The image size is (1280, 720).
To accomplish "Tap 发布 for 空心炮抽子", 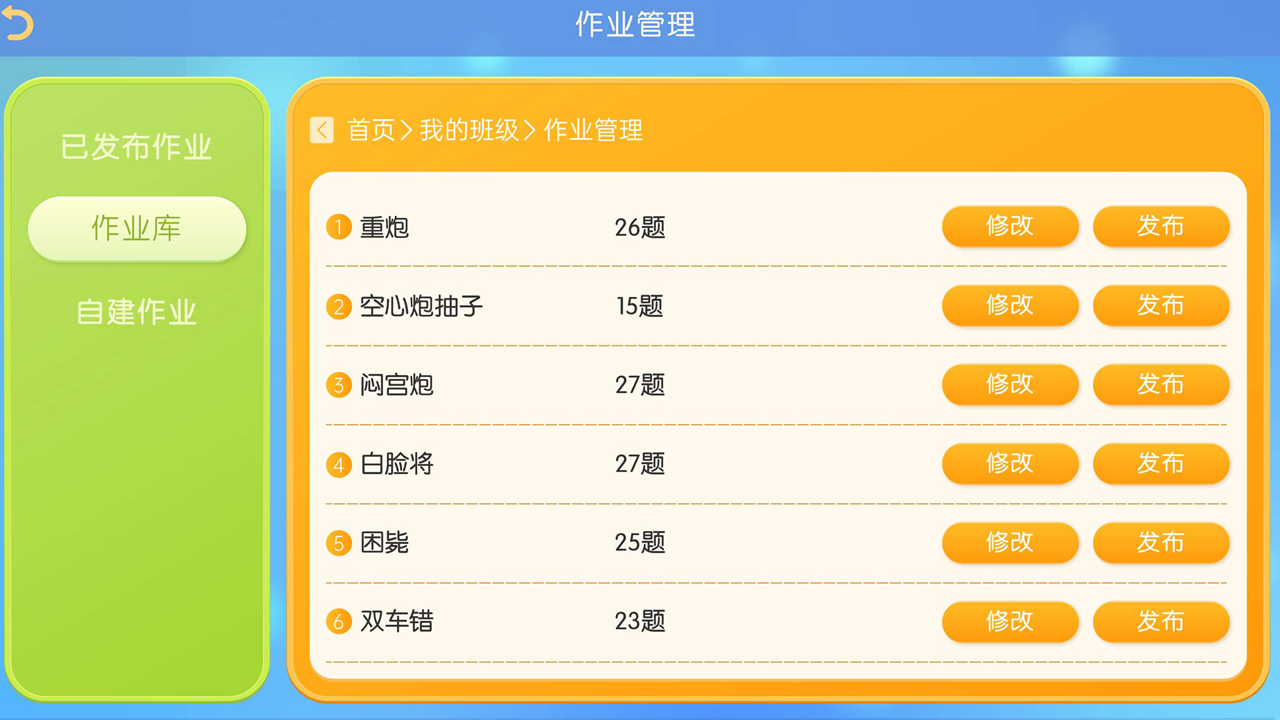I will (1160, 305).
